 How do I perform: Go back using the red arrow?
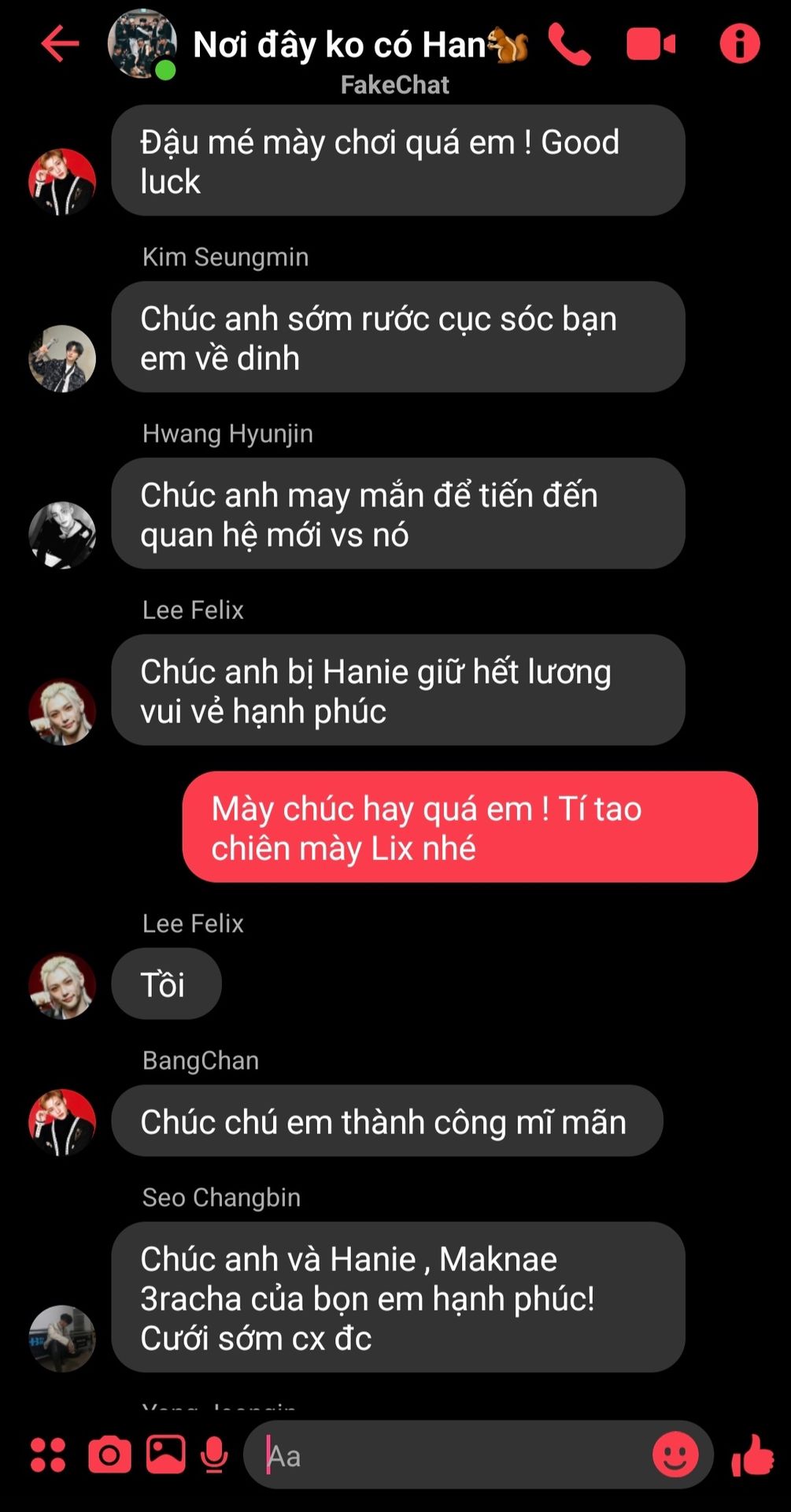point(60,43)
